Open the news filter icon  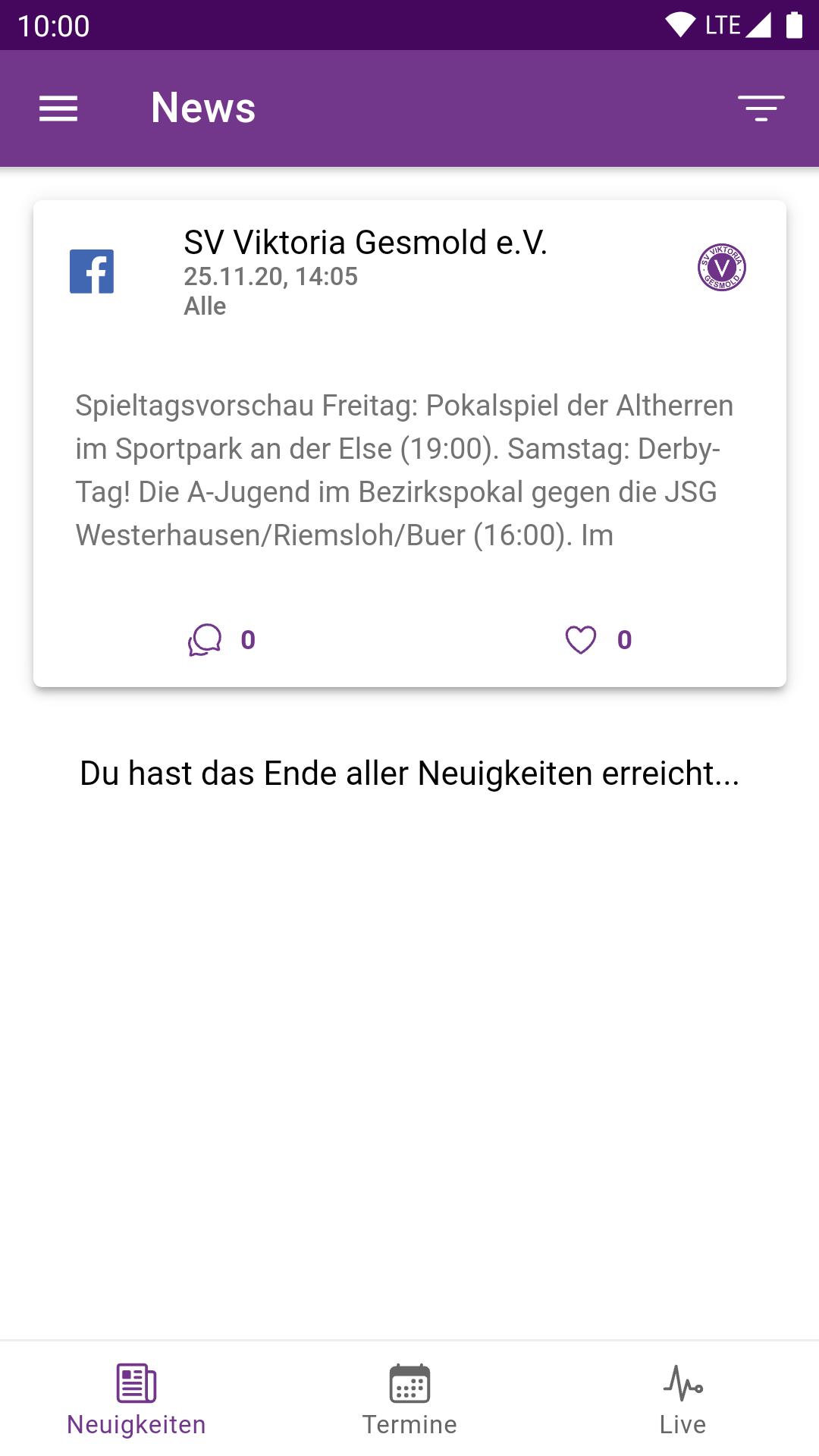point(761,108)
